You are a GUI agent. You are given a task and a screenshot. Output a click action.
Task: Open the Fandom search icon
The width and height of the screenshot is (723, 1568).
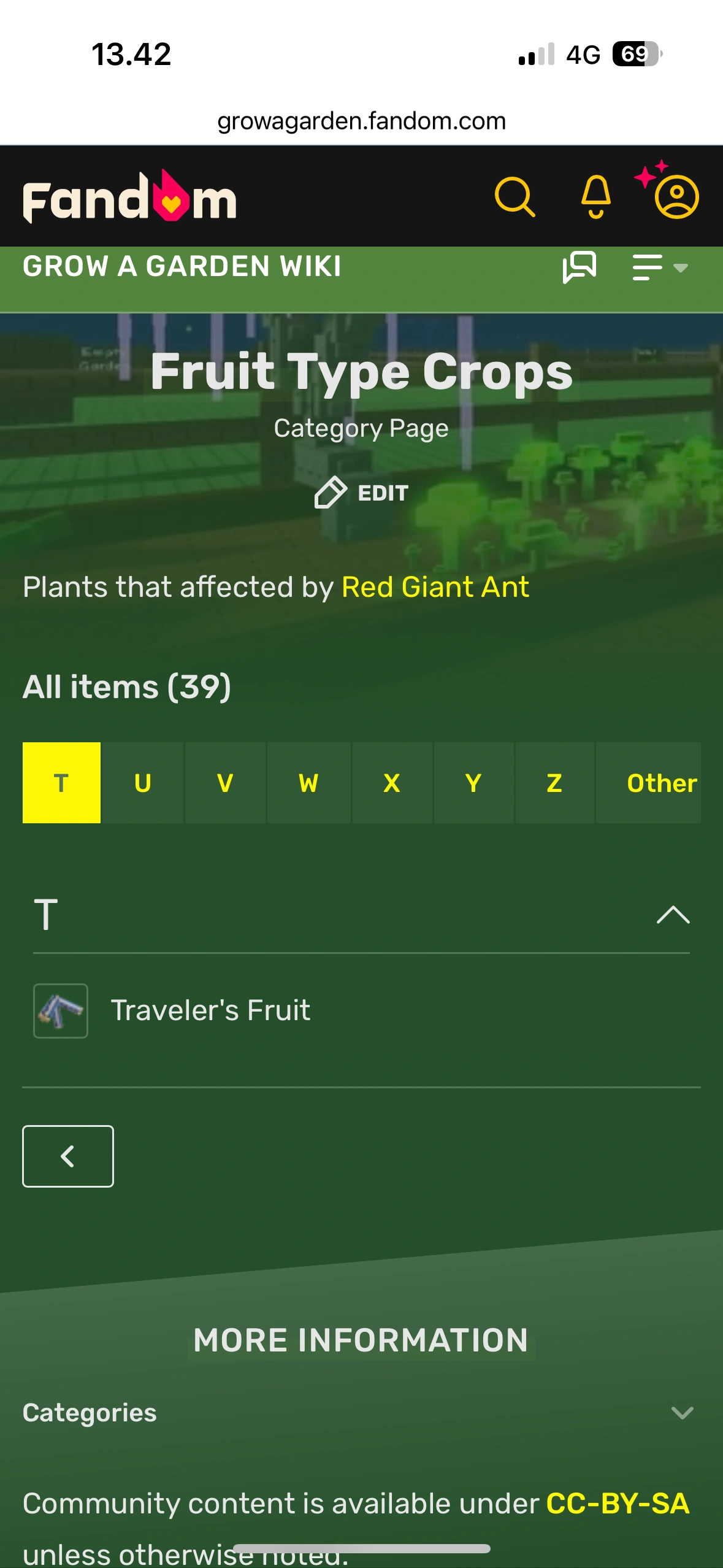coord(515,197)
